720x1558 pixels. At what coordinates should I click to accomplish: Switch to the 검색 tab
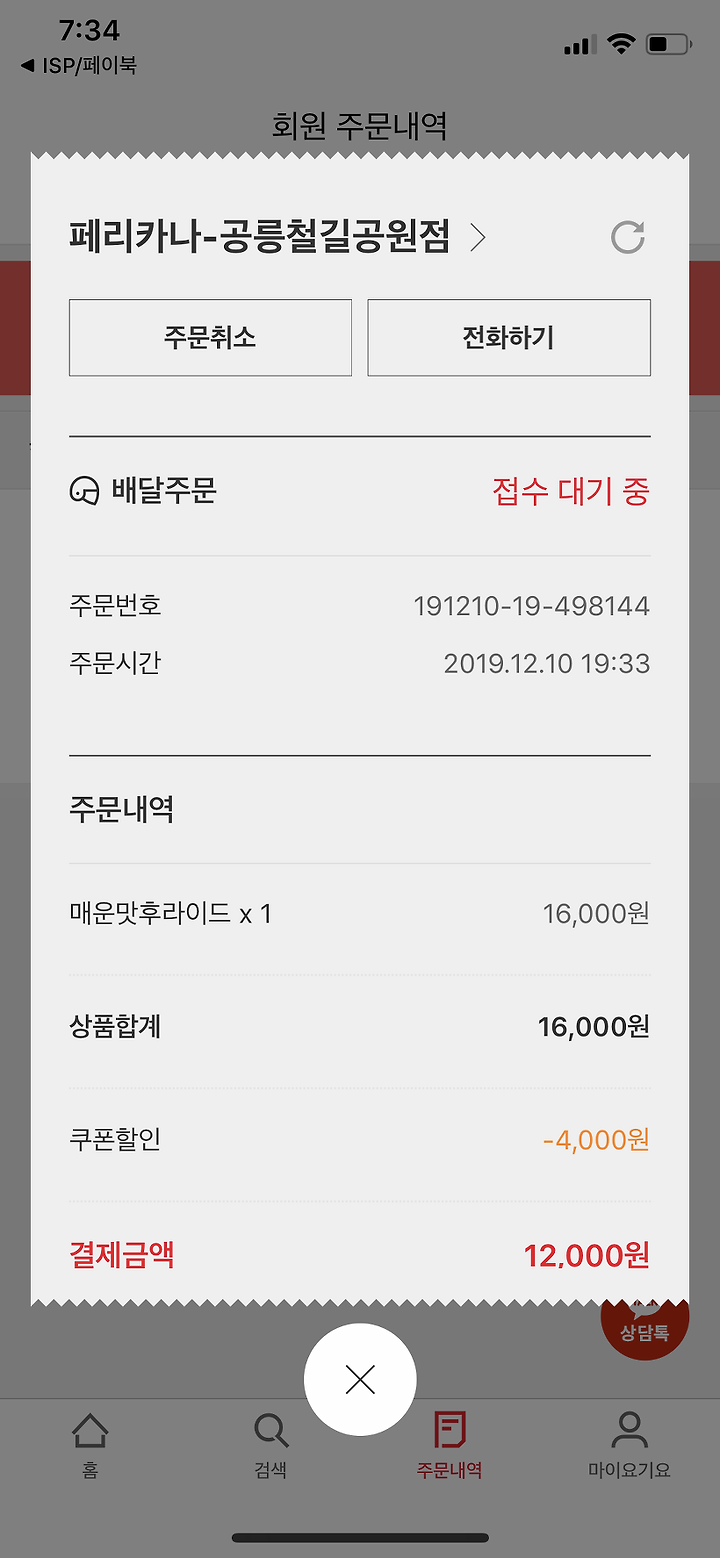(x=270, y=1445)
